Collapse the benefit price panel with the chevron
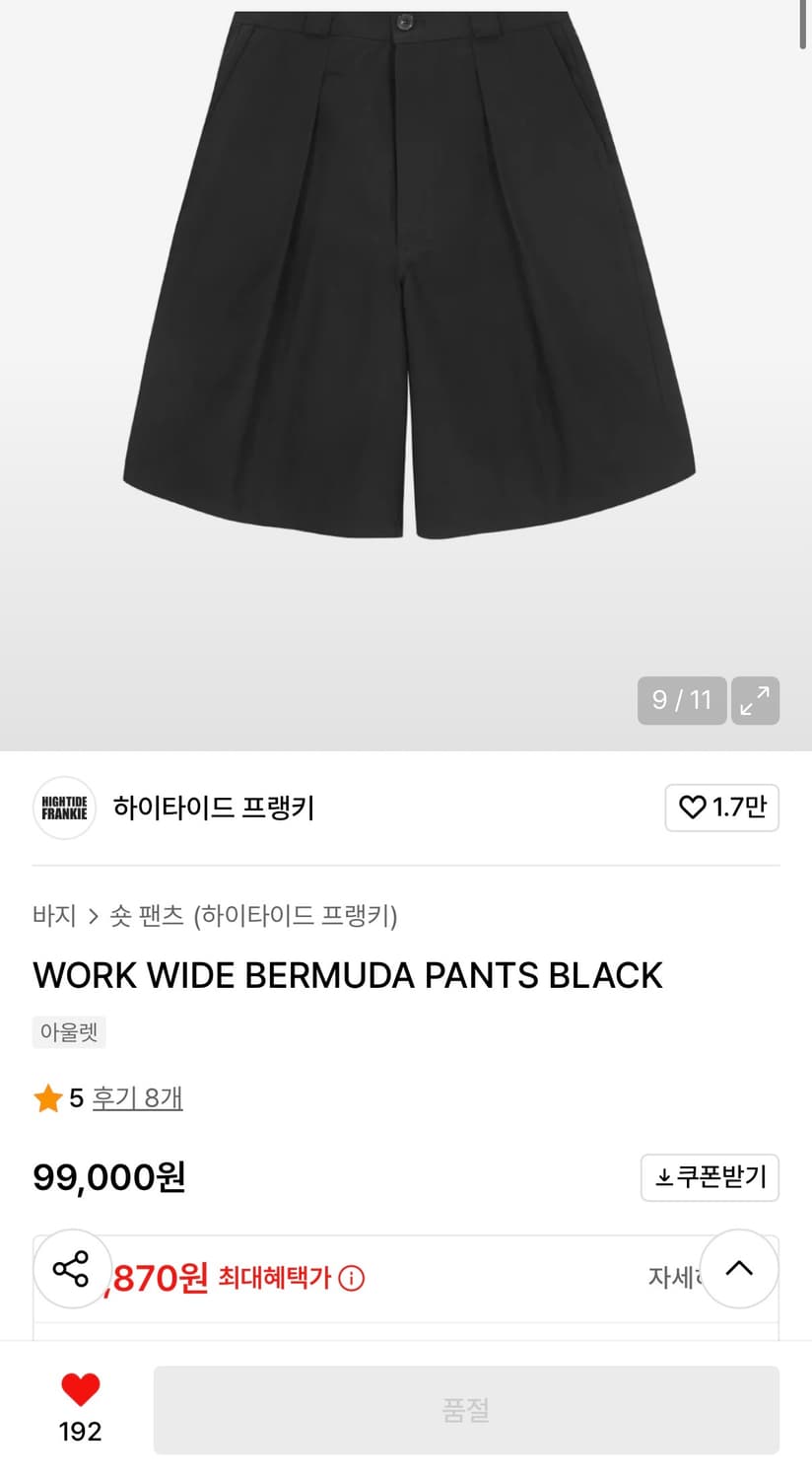 click(x=739, y=1270)
